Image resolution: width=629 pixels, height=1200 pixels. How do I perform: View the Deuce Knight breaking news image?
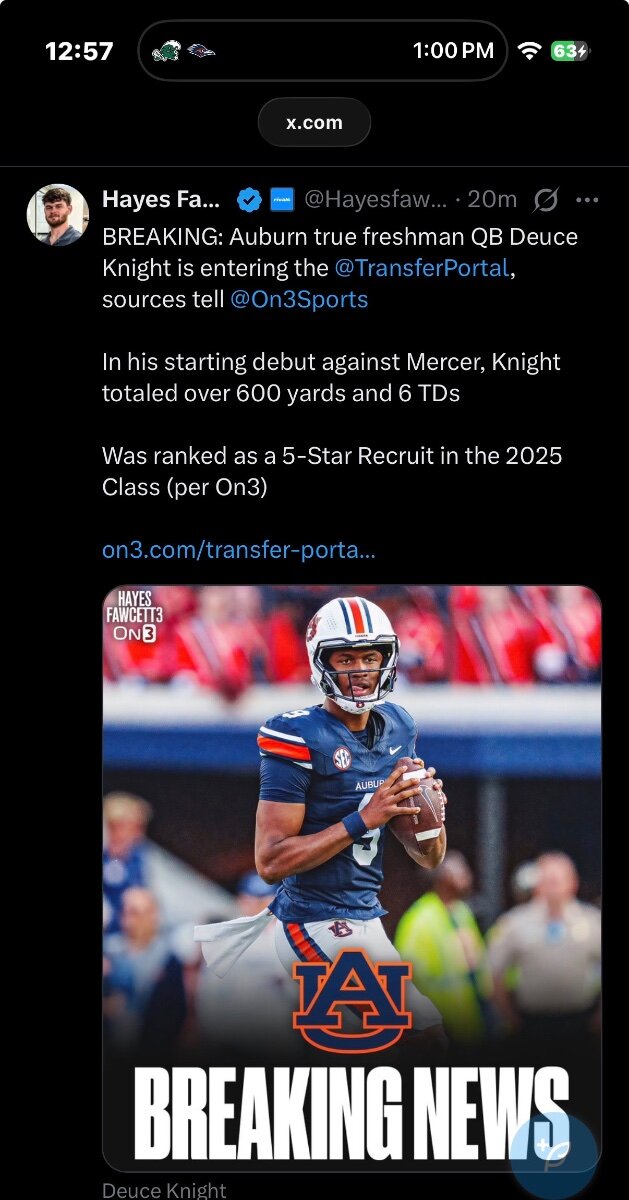pos(352,850)
